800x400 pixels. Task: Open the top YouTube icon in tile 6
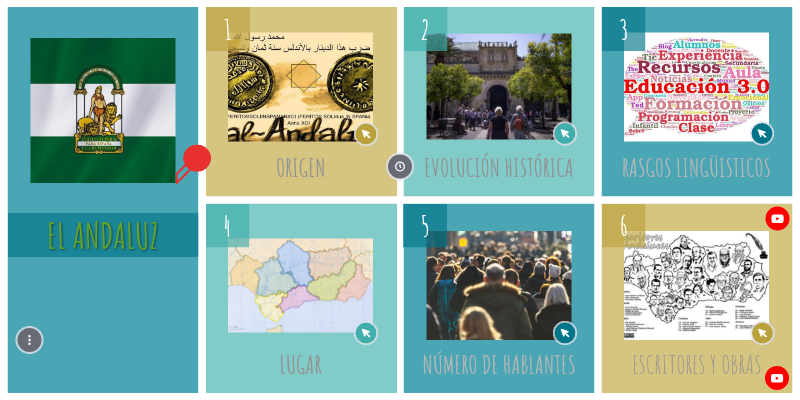pos(777,218)
